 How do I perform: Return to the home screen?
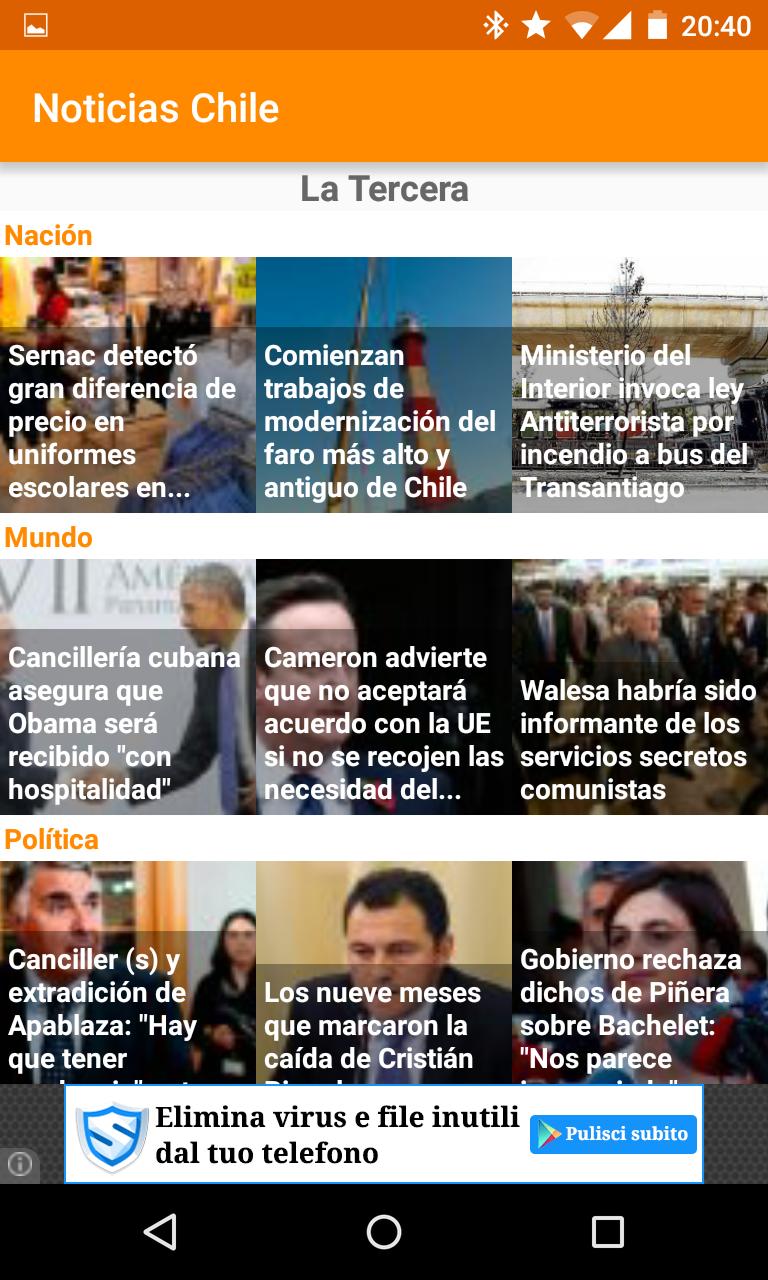pyautogui.click(x=384, y=1232)
